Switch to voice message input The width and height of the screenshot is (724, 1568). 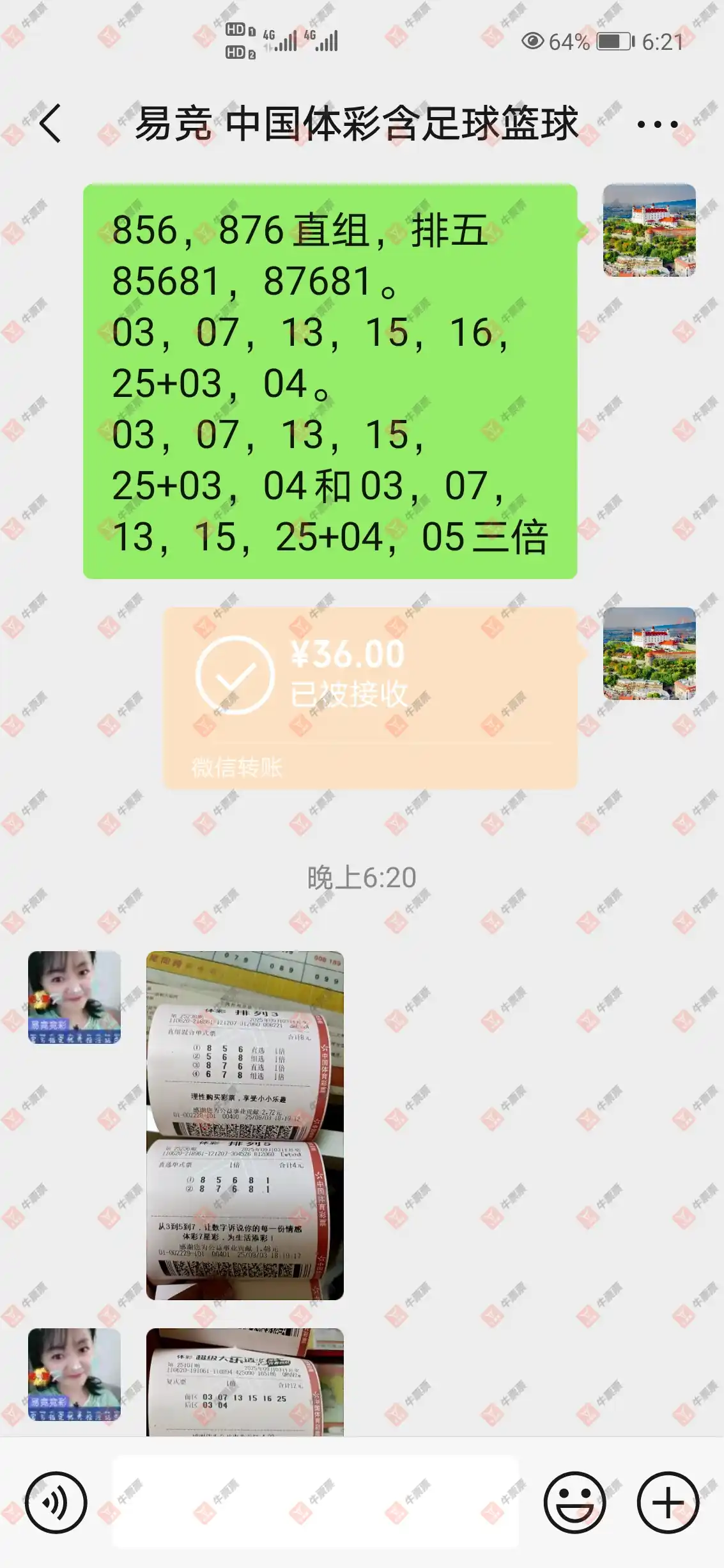point(56,1503)
